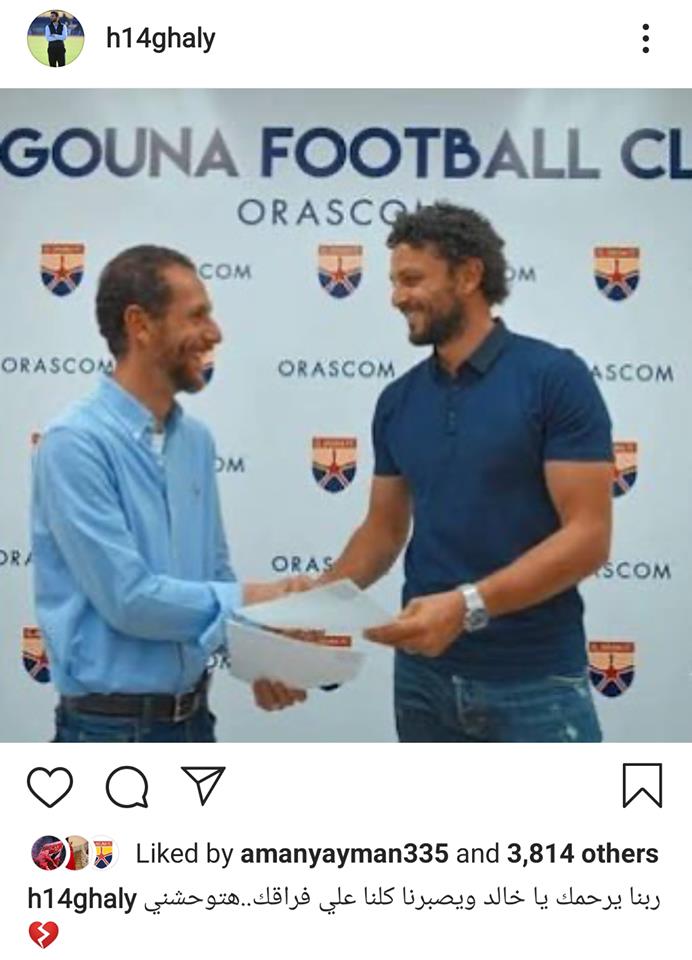Like this post with the heart icon

click(x=49, y=786)
